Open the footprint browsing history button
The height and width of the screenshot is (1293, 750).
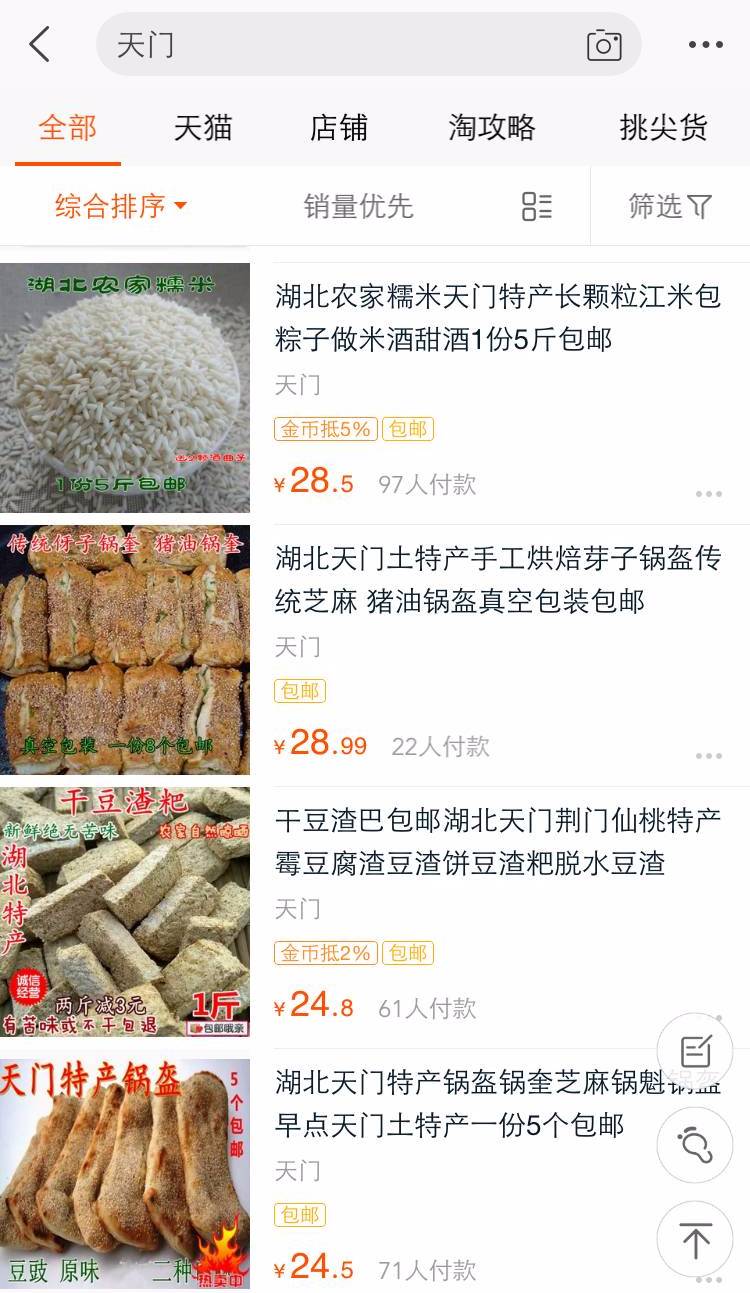point(695,1145)
